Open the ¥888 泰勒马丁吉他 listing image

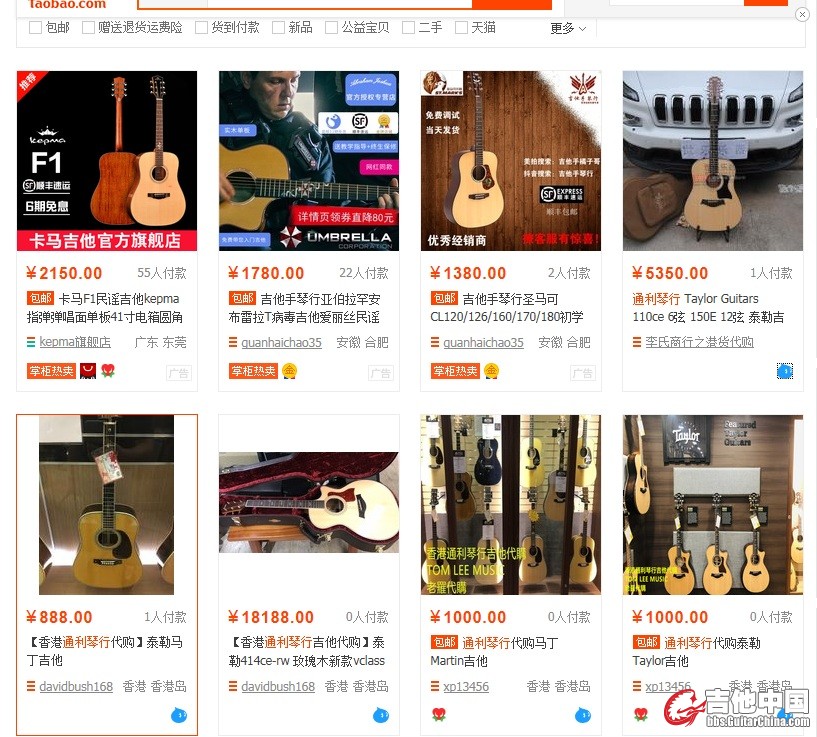point(107,505)
